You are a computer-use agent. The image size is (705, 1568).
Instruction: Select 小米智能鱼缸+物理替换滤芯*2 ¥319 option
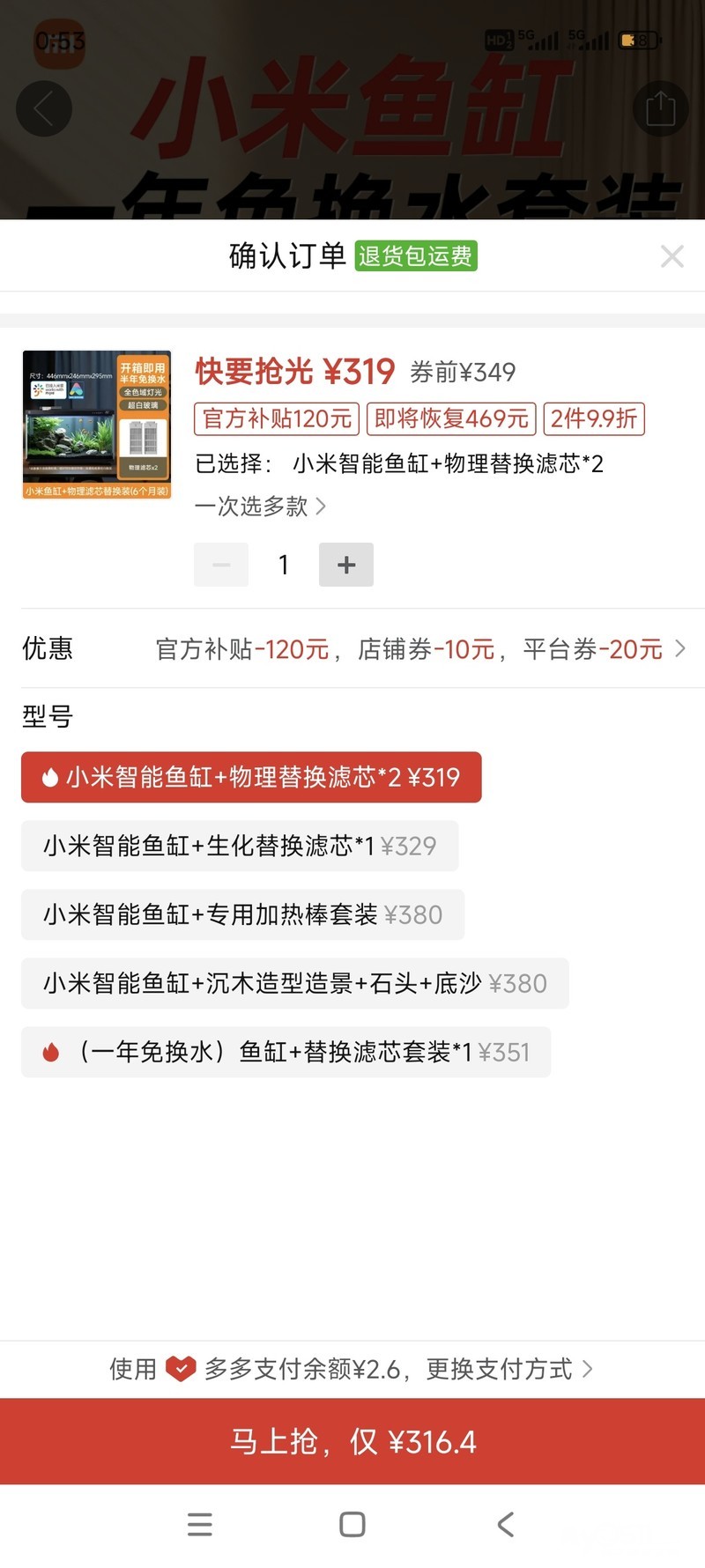pyautogui.click(x=251, y=777)
